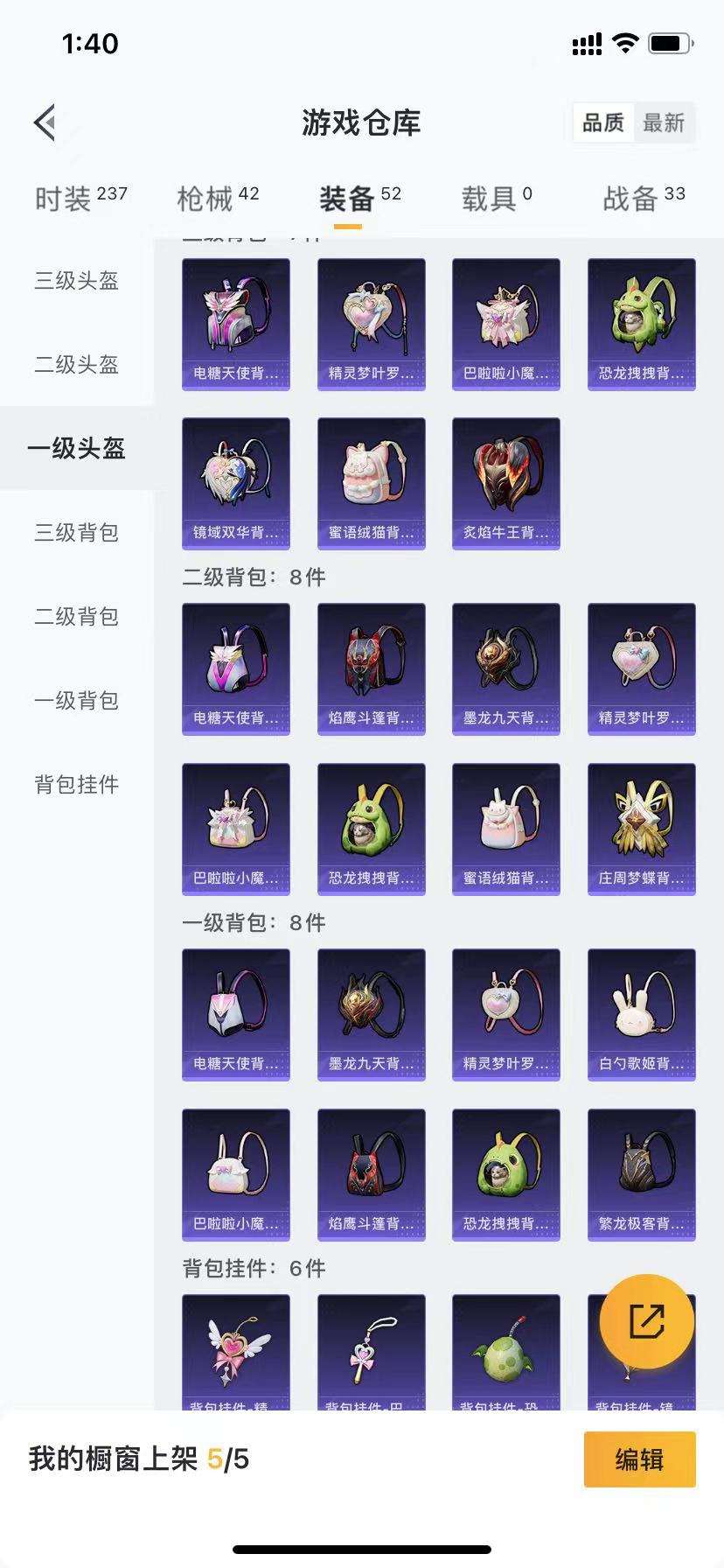Sort by 品质
724x1568 pixels.
pos(603,122)
